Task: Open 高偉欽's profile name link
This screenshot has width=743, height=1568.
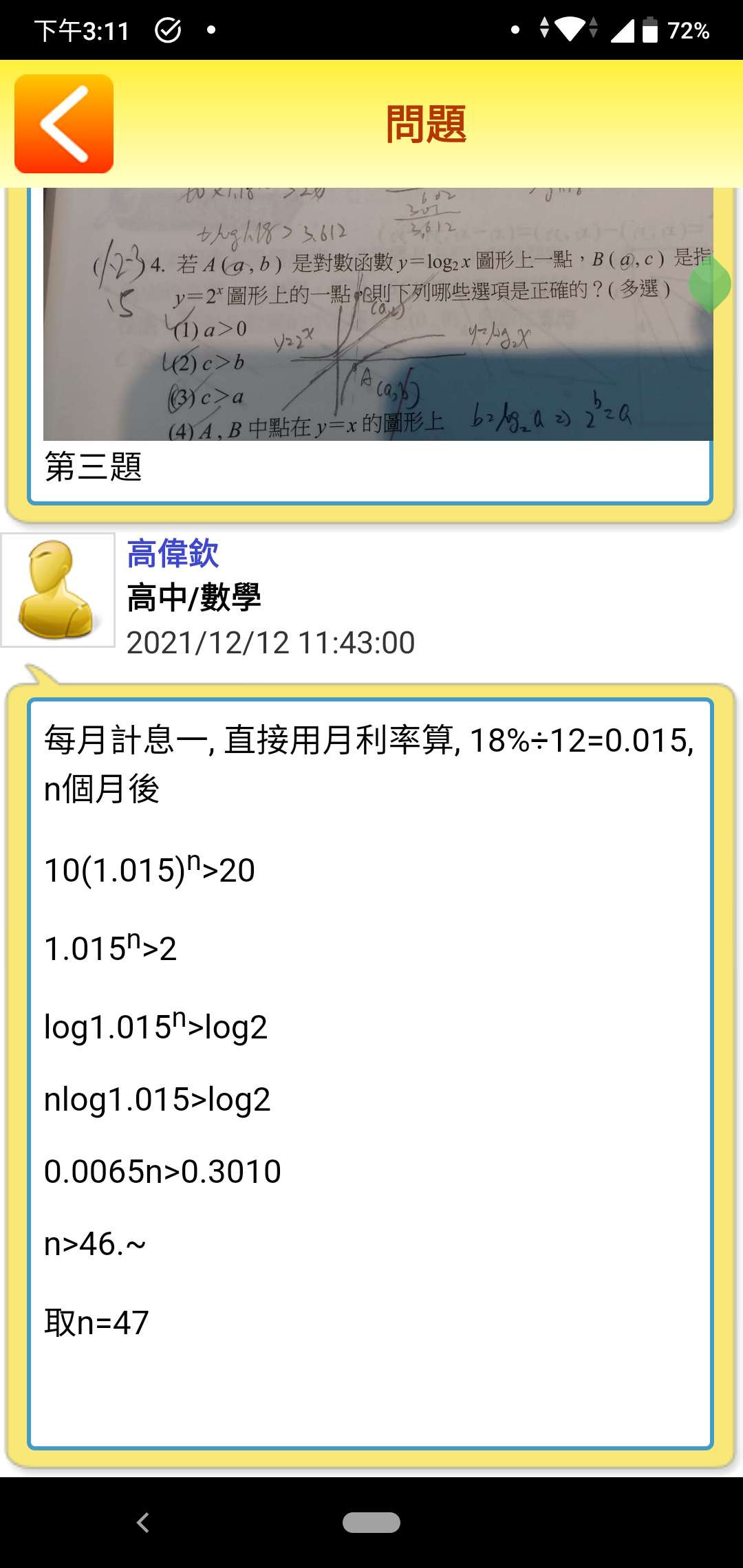Action: coord(173,554)
